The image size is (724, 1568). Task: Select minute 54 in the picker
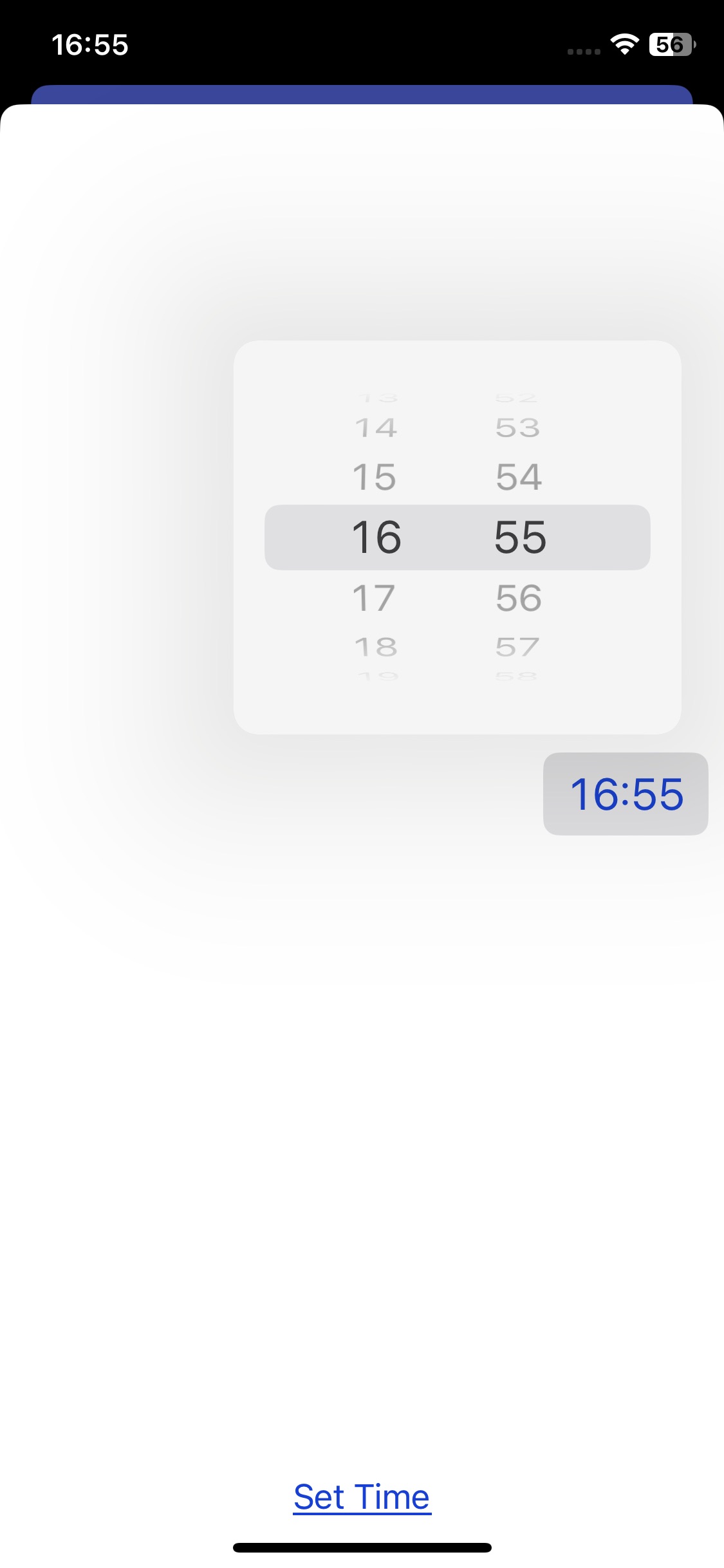point(519,477)
